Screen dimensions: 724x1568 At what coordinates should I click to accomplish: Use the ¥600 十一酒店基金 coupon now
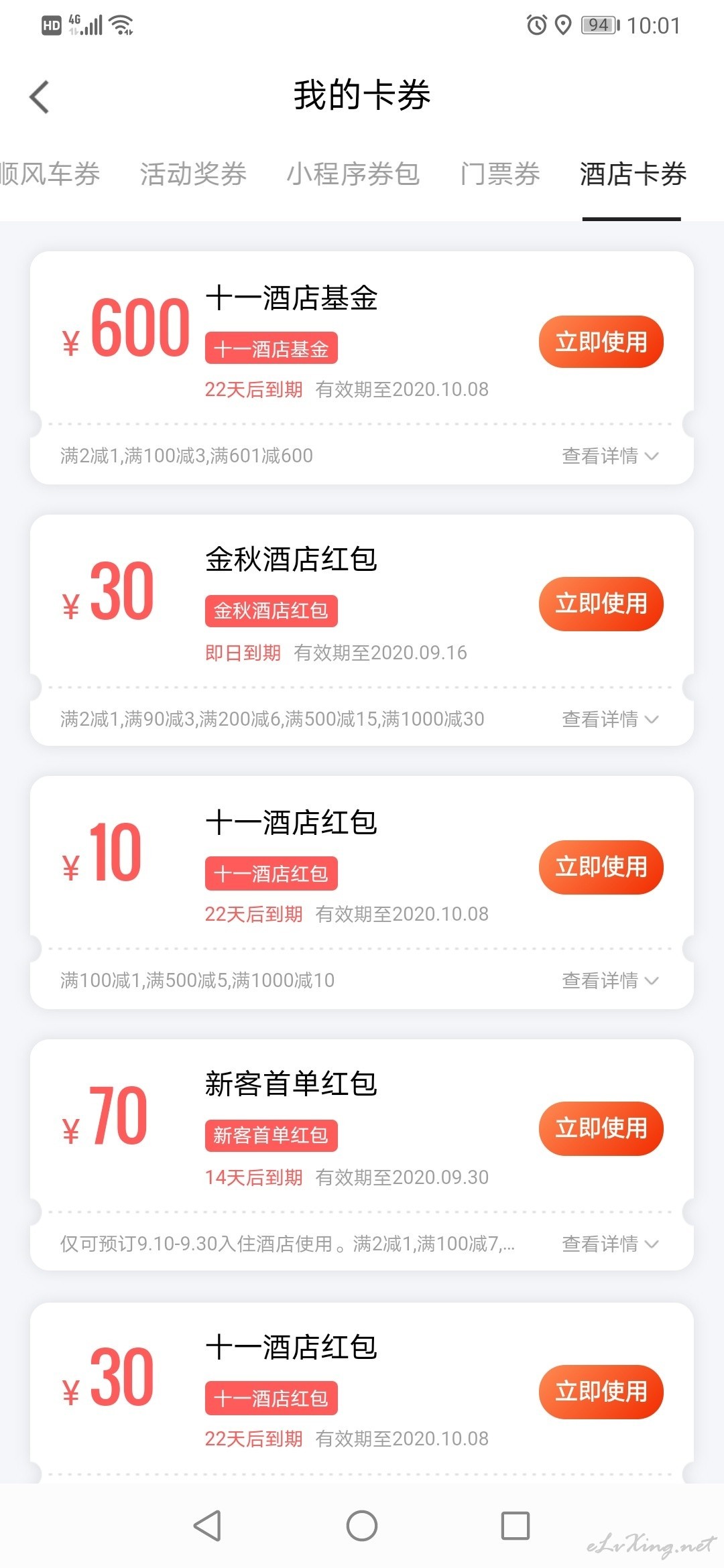601,342
